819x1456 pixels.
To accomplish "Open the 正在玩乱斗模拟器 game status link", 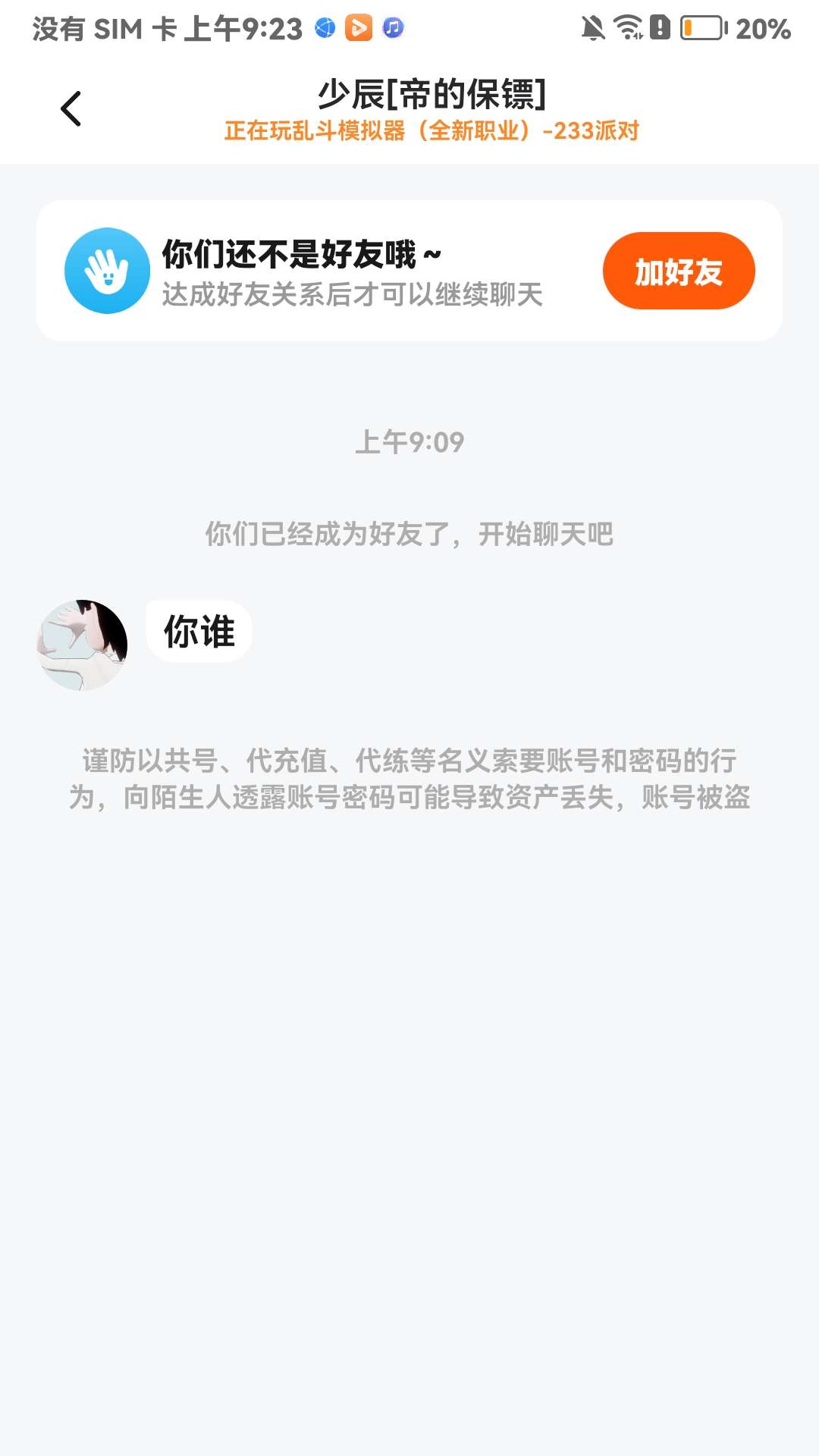I will (x=431, y=131).
